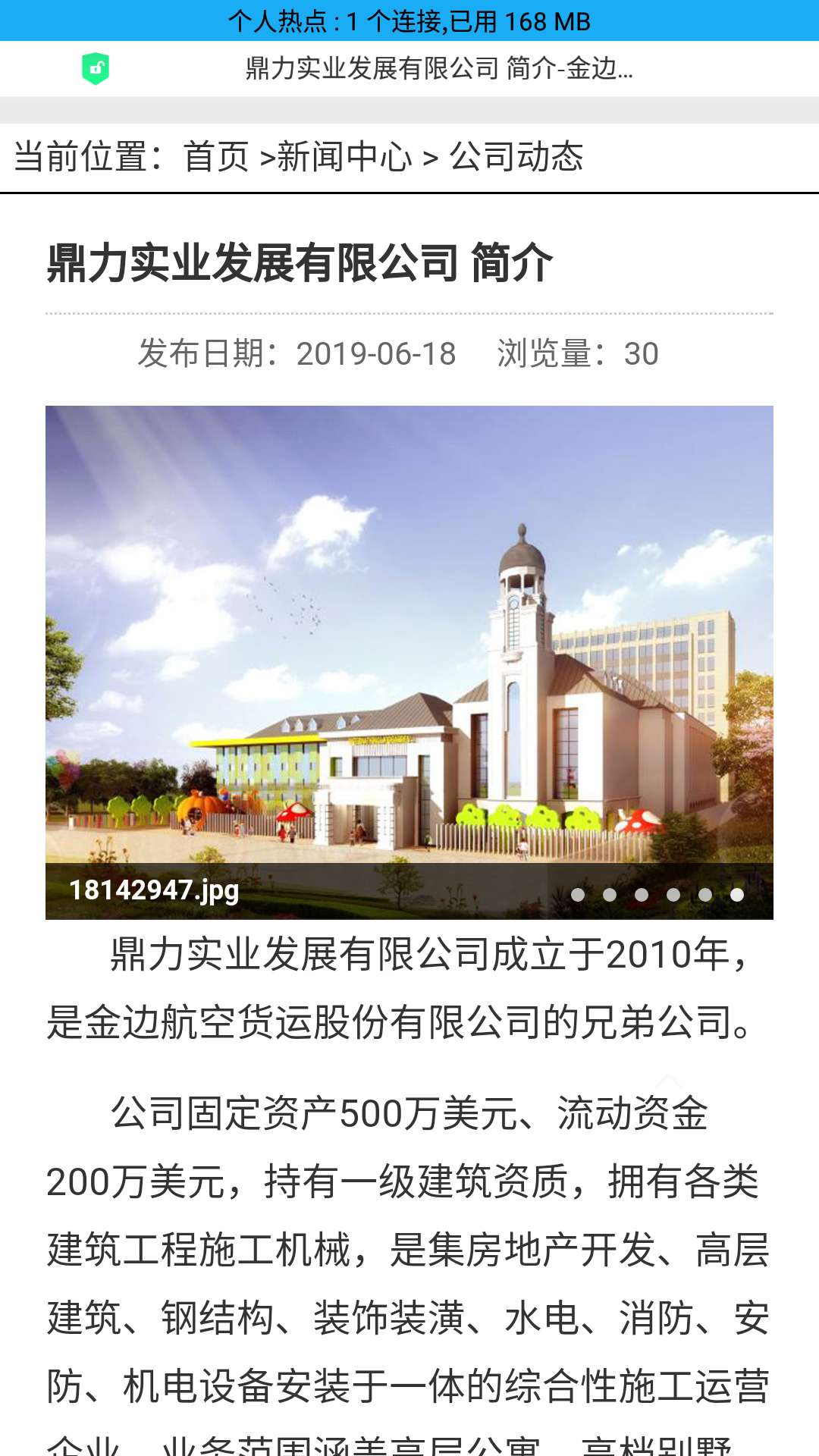The height and width of the screenshot is (1456, 819).
Task: Jump to the first carousel slide dot
Action: point(578,895)
